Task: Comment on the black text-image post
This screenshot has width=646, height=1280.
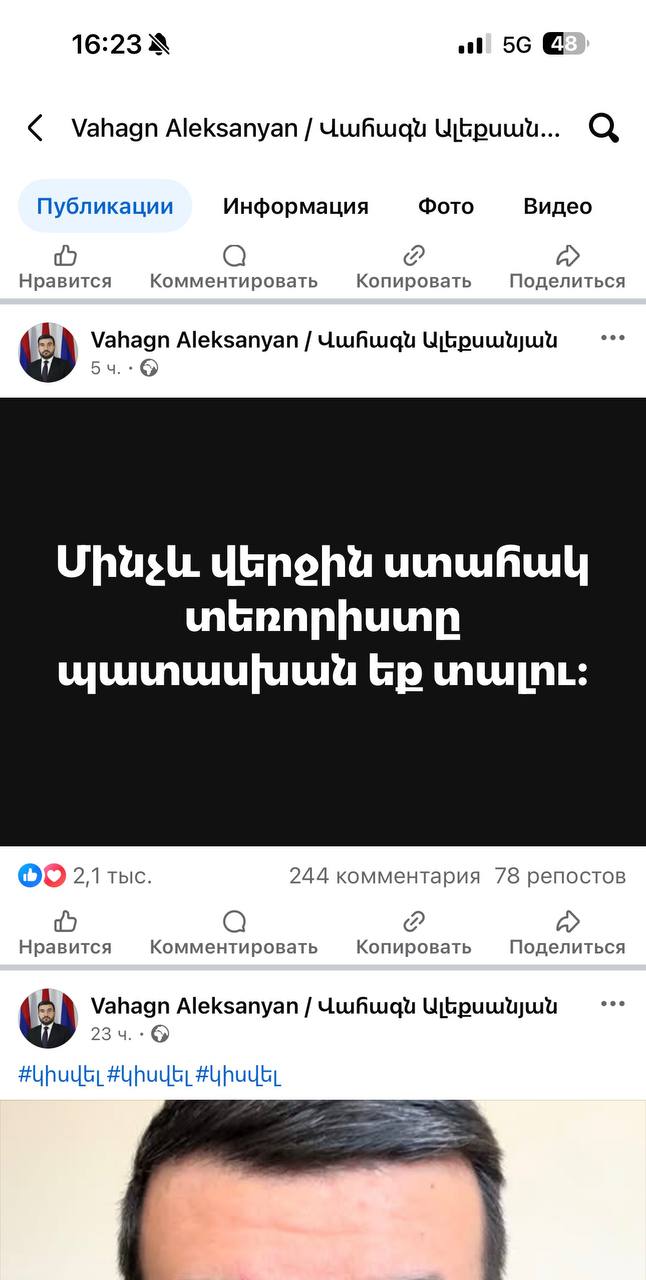Action: click(233, 932)
